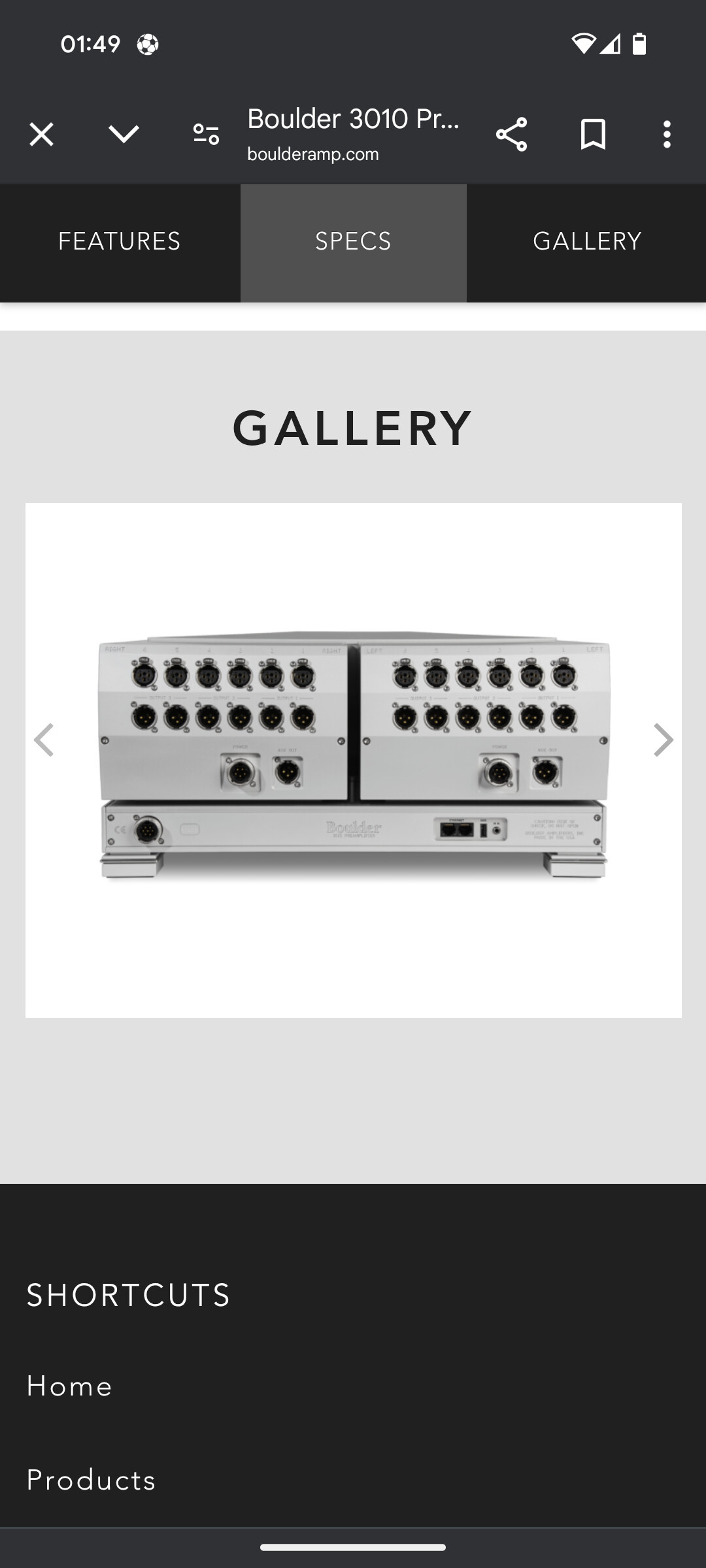The width and height of the screenshot is (706, 1568).
Task: Close the browser custom tab
Action: click(x=41, y=135)
